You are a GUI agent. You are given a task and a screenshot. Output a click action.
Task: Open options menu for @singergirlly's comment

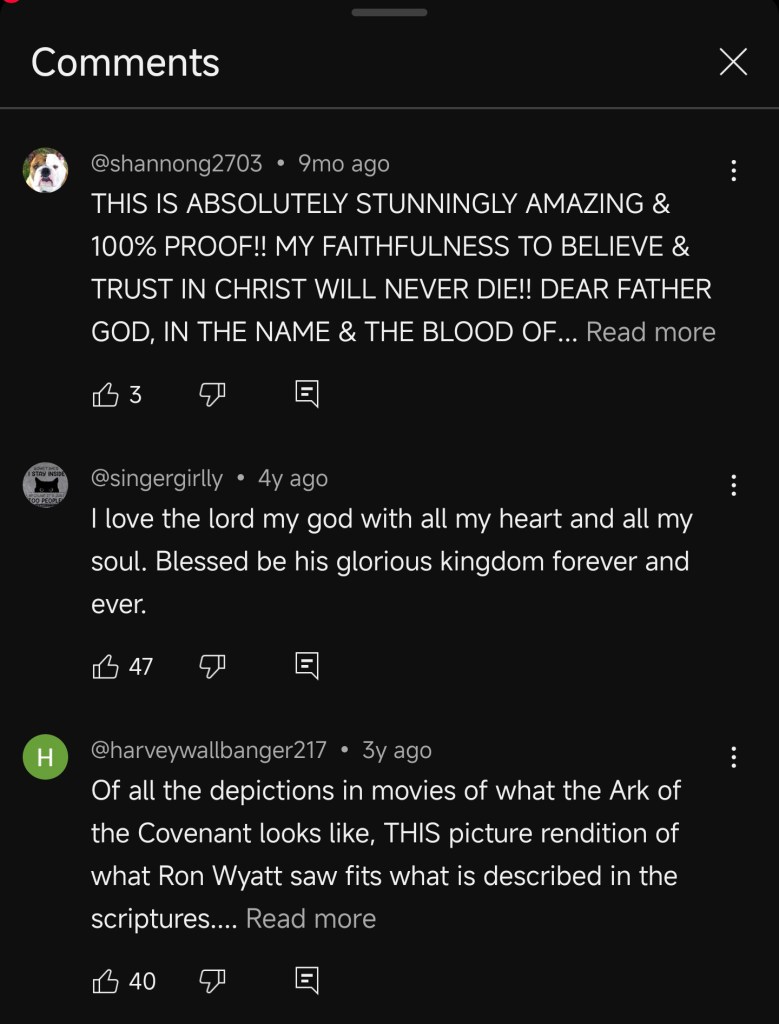(x=734, y=486)
